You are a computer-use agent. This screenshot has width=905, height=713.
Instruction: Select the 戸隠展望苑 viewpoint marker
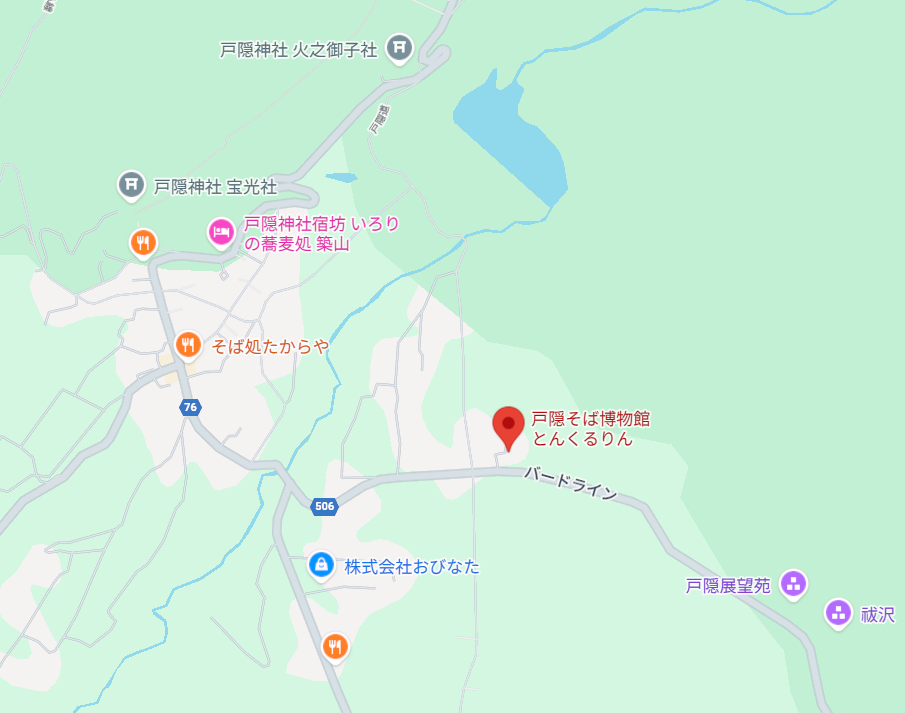coord(793,582)
